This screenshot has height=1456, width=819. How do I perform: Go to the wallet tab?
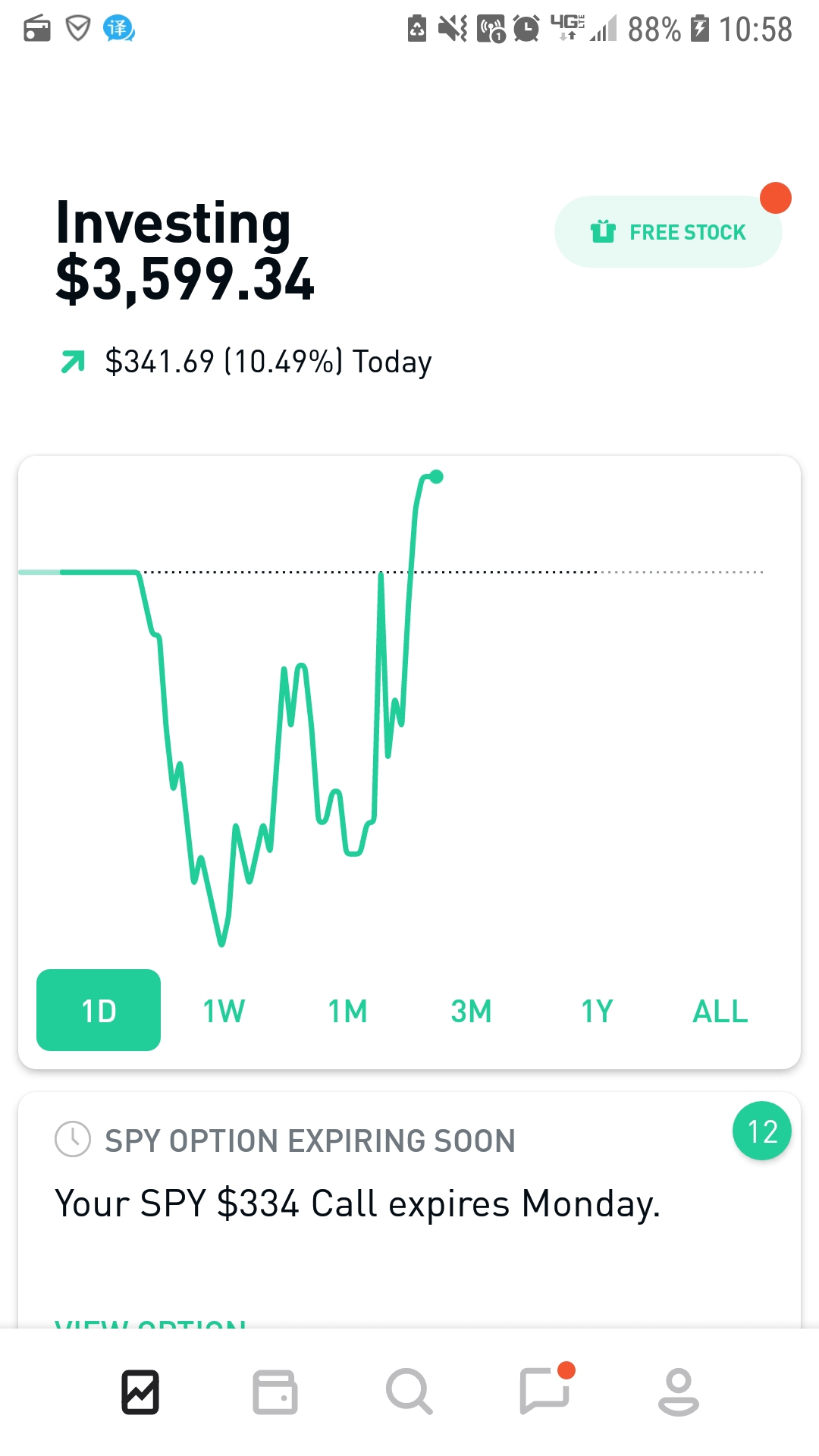(x=275, y=1392)
